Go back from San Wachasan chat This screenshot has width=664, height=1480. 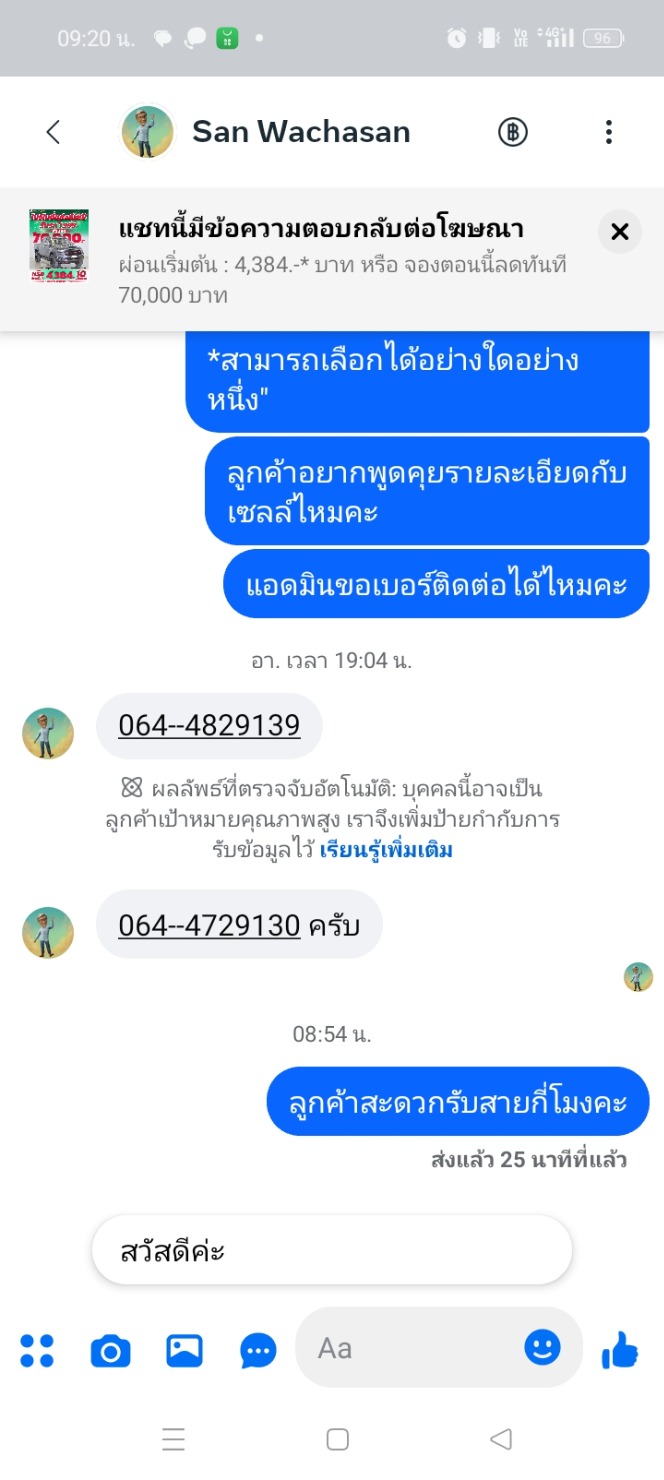(x=53, y=132)
